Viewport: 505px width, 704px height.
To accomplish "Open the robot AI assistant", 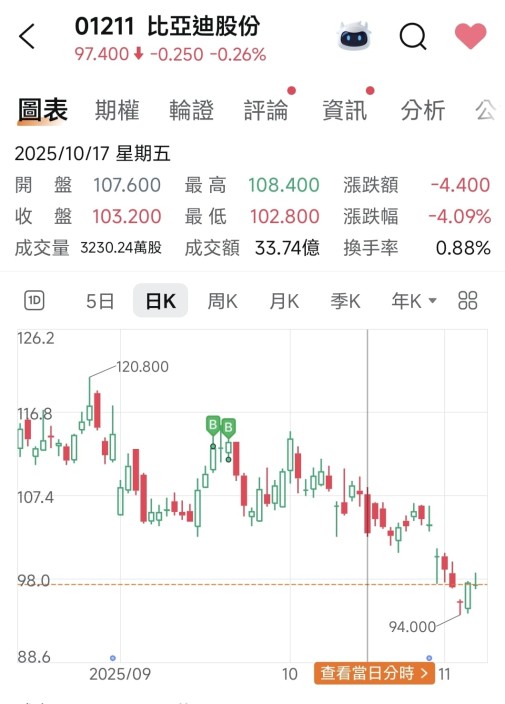I will point(354,35).
